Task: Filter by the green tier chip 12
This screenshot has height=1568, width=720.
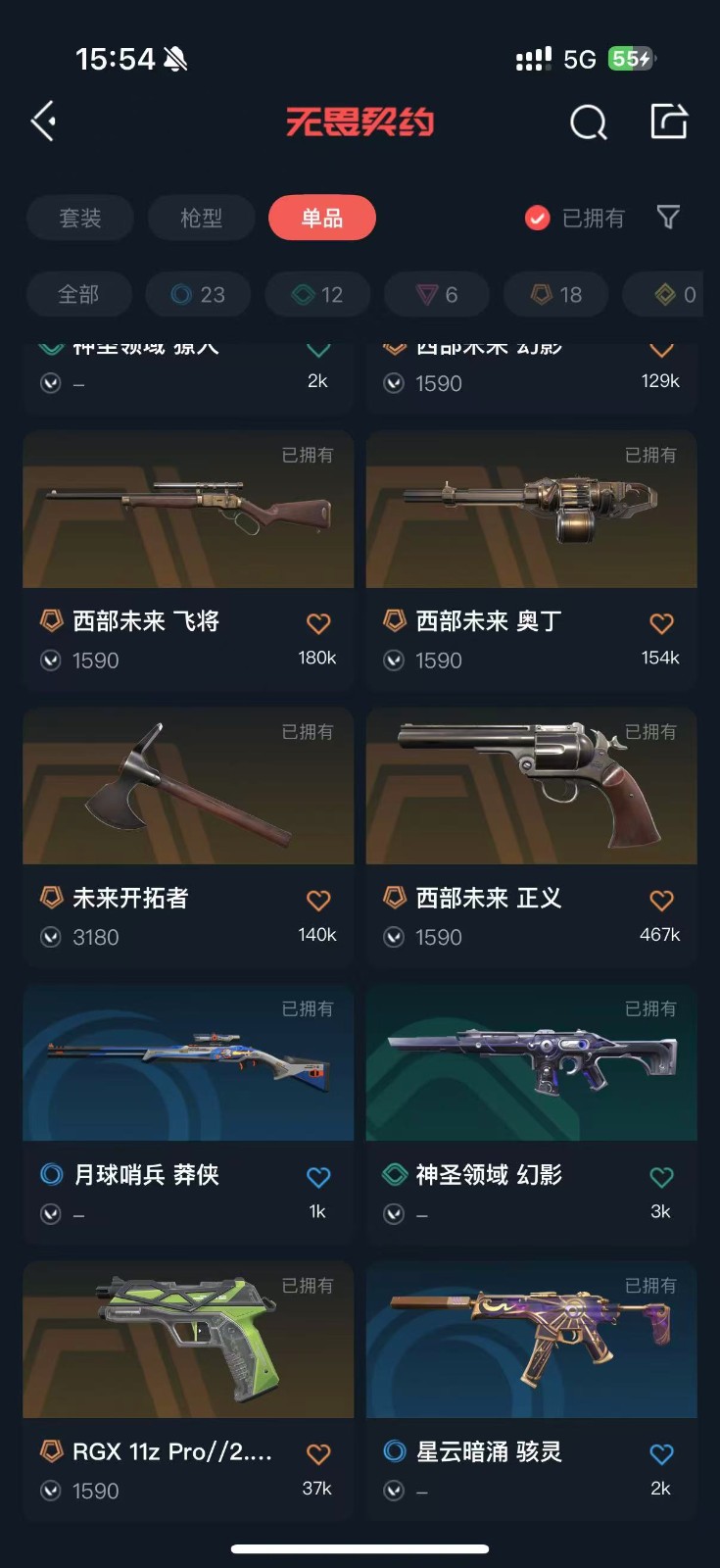Action: 317,294
